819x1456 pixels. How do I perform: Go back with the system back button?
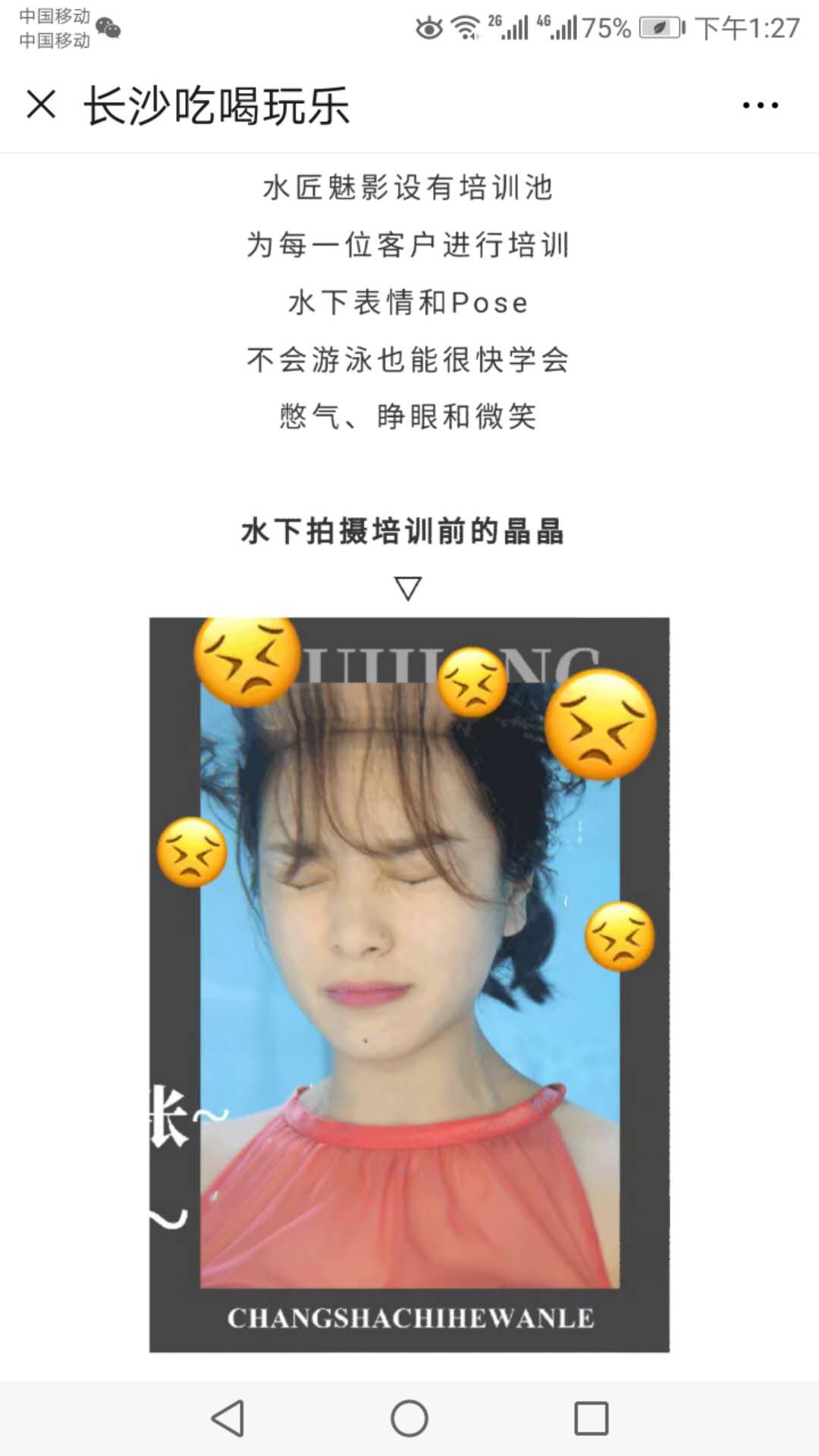(227, 1418)
